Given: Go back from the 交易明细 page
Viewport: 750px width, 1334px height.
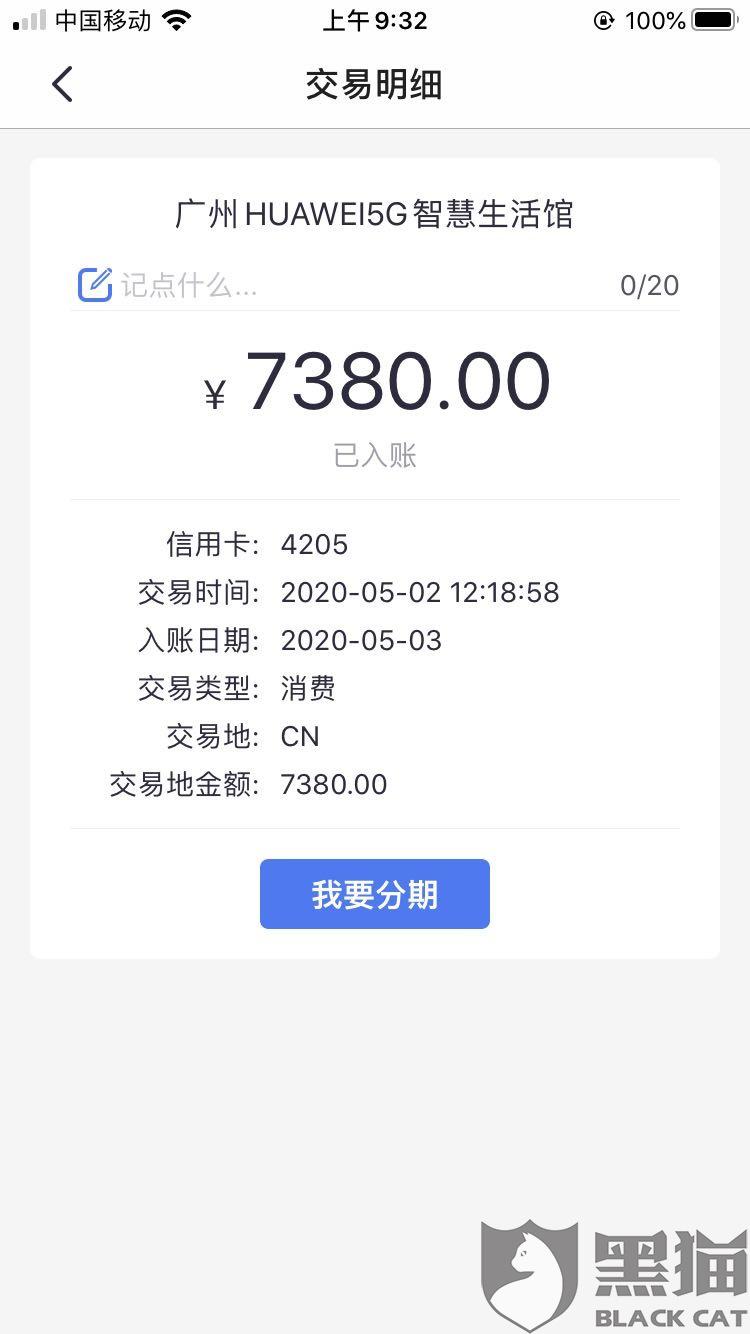Looking at the screenshot, I should click(x=62, y=85).
